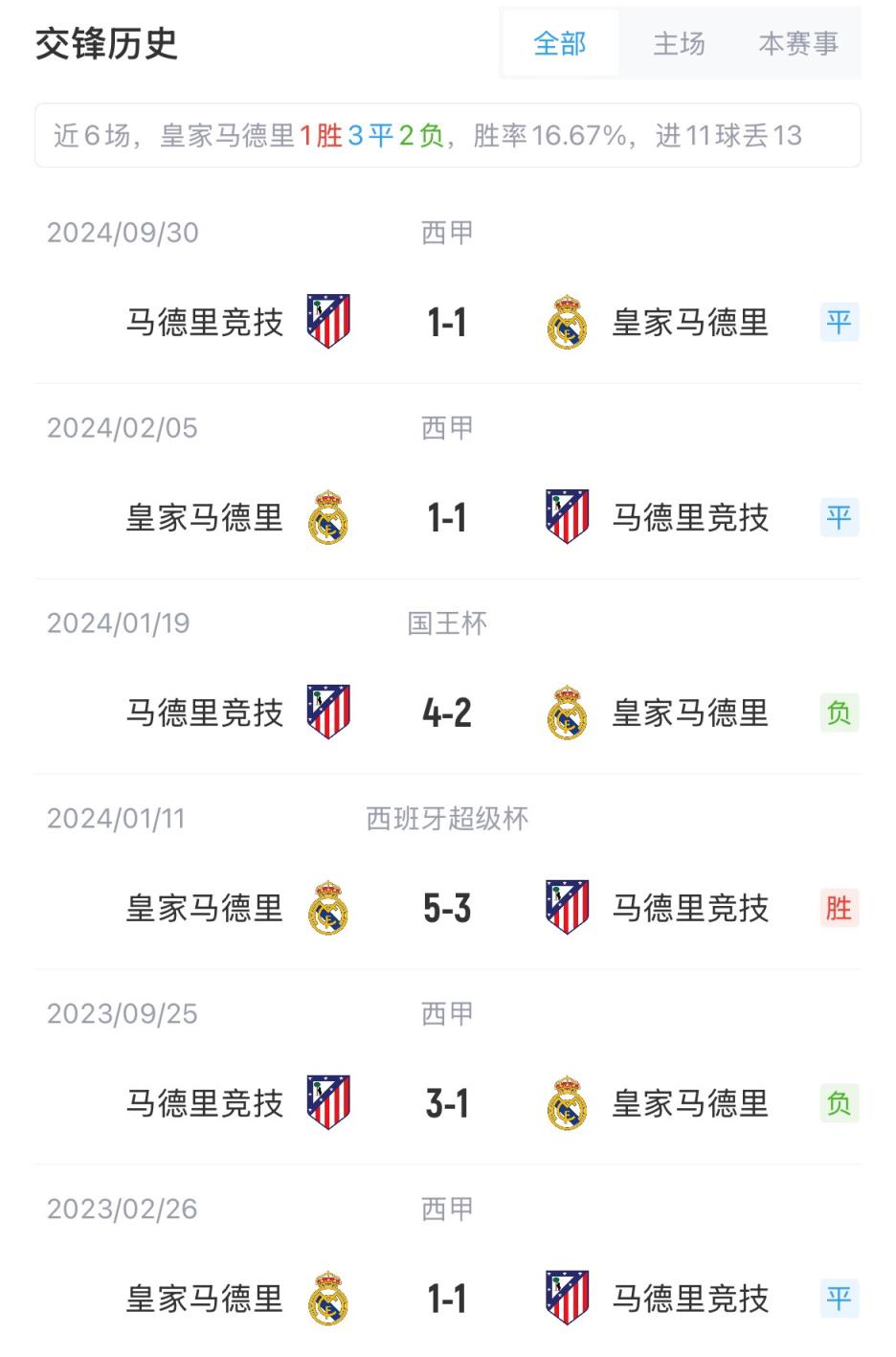View the 2024/01/19 国王杯 4-2 match
This screenshot has height=1357, width=896.
click(x=447, y=713)
